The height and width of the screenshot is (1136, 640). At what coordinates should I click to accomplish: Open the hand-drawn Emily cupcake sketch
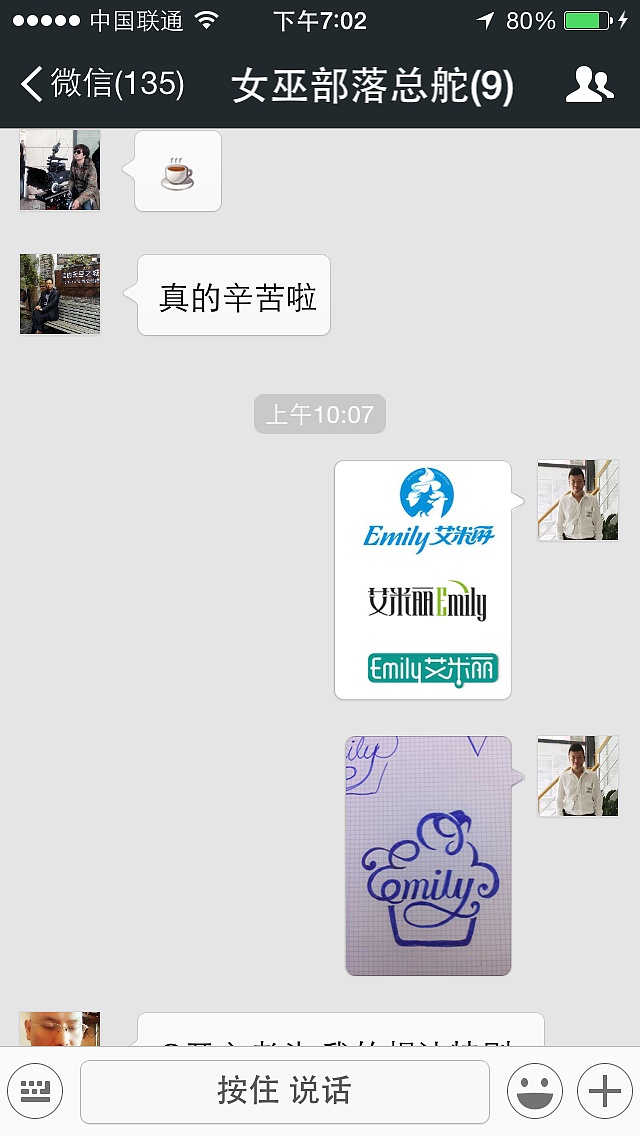point(428,856)
